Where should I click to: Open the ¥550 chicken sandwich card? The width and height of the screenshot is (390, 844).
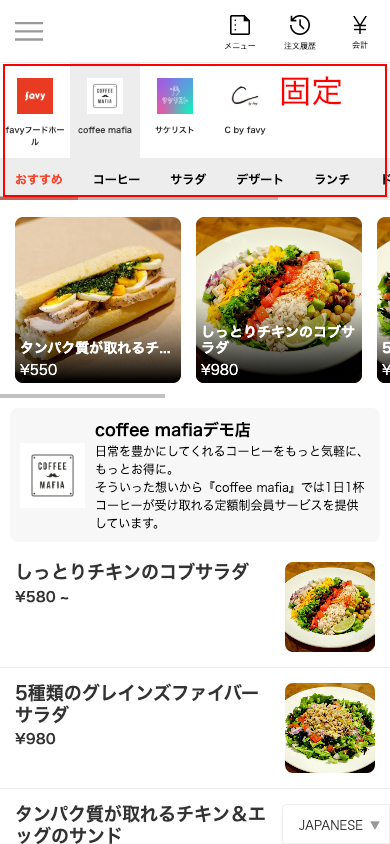98,300
